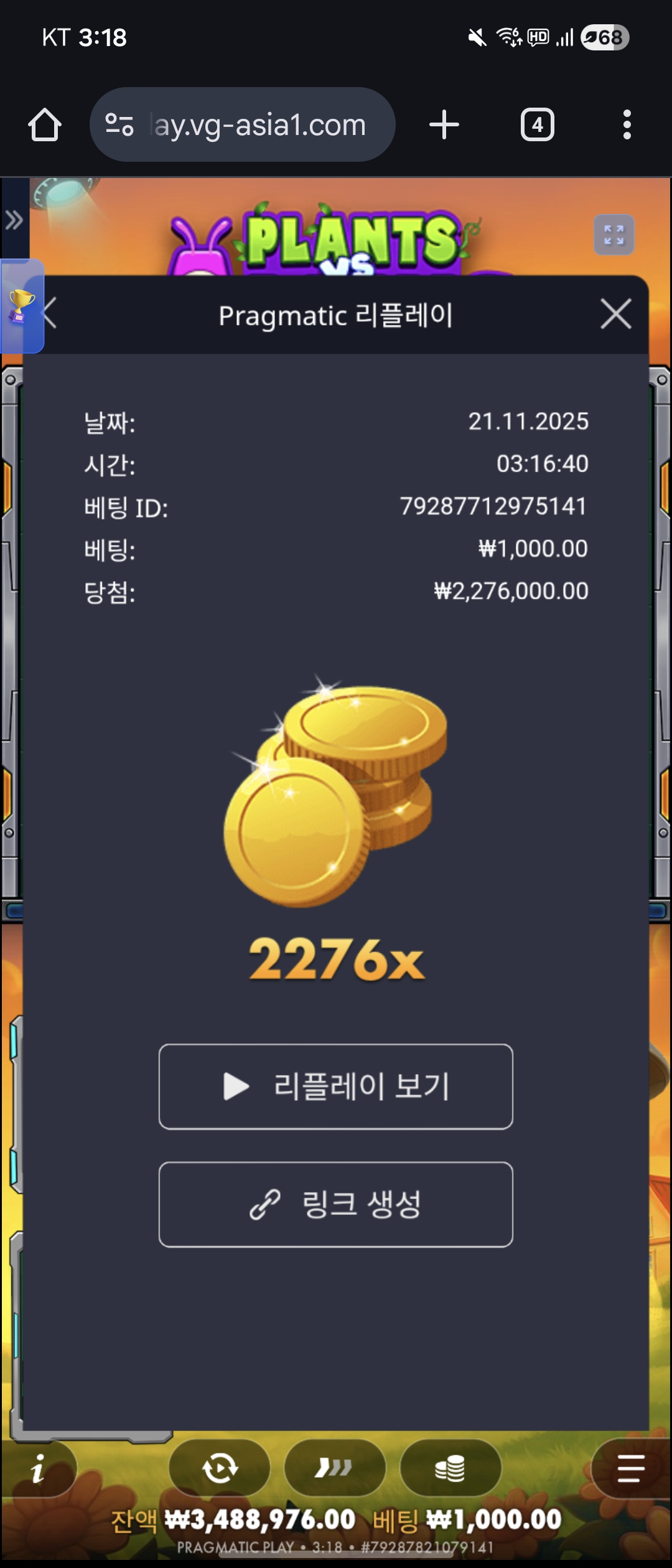Toggle the turbo spin speed
The height and width of the screenshot is (1568, 672).
pyautogui.click(x=335, y=1468)
